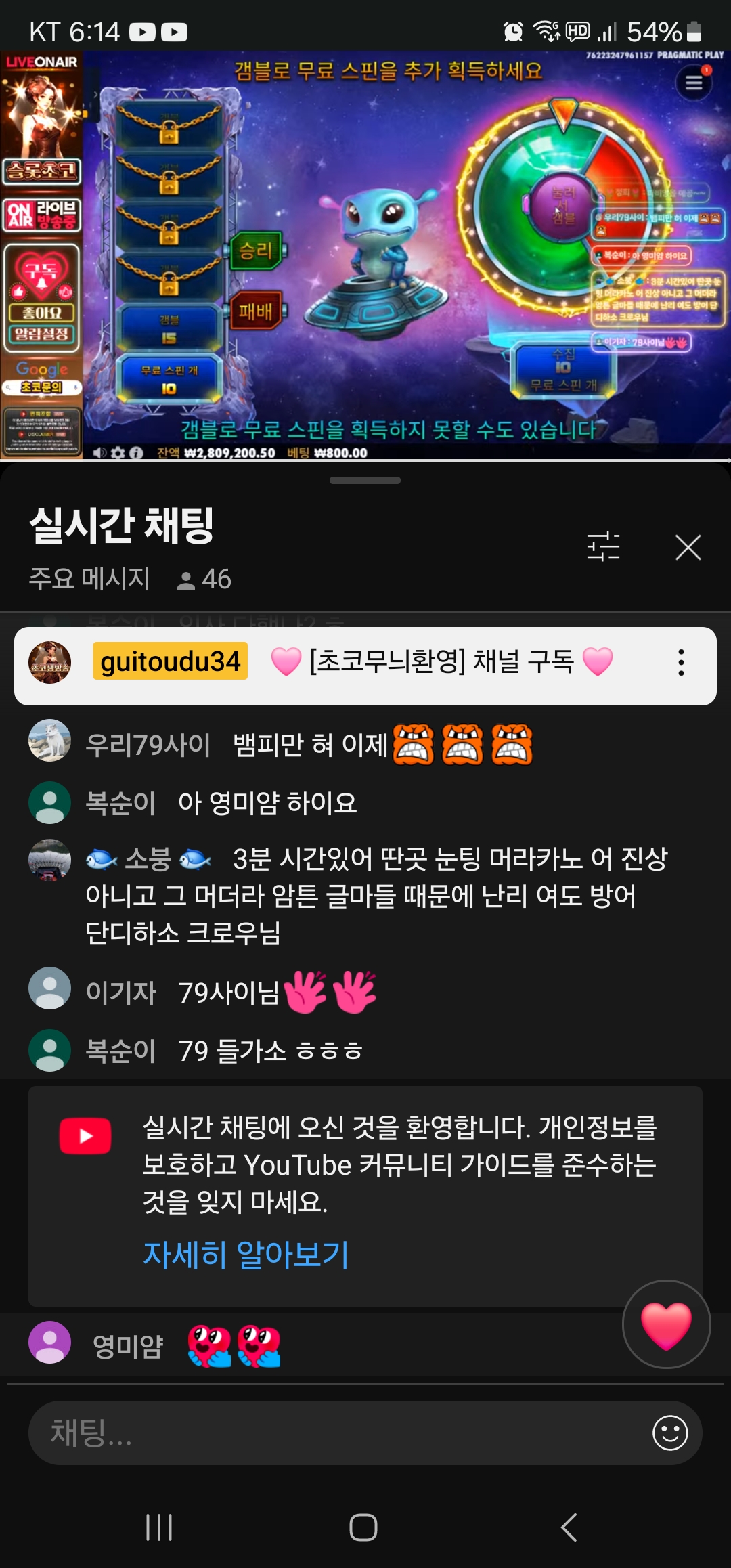
Task: Go back using the system back button
Action: (x=569, y=1527)
